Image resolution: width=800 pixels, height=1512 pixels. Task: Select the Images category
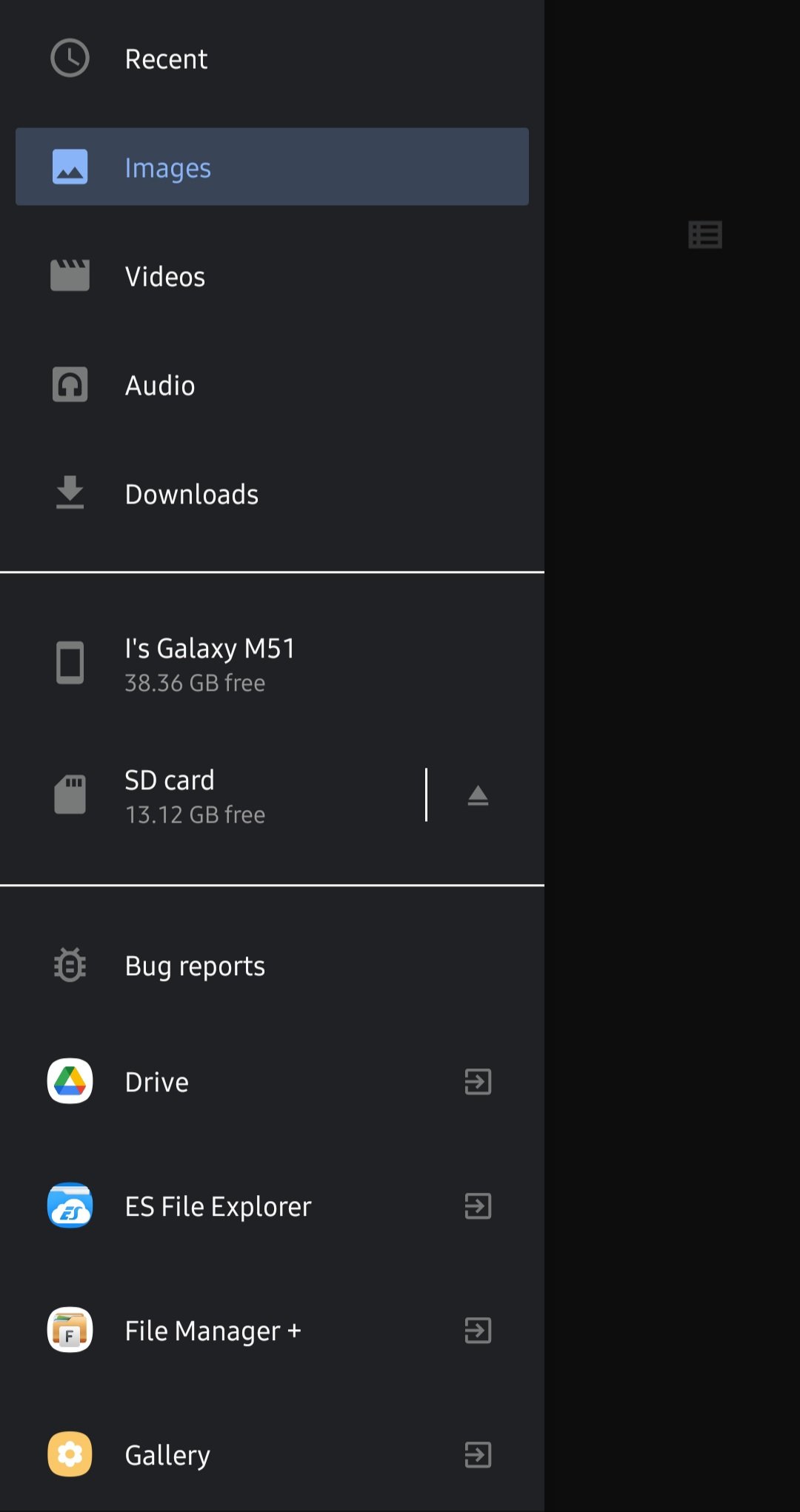point(272,167)
